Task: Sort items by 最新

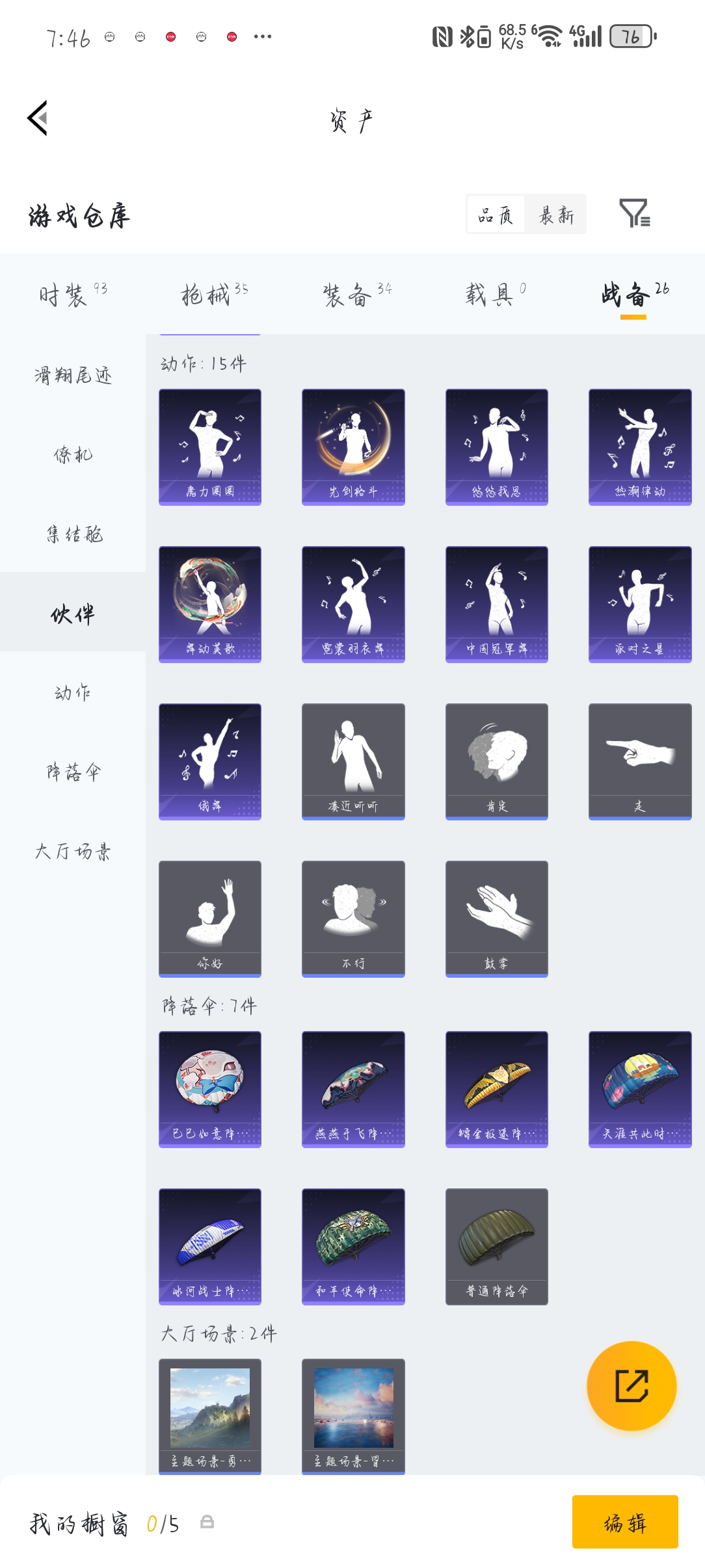Action: click(x=556, y=215)
